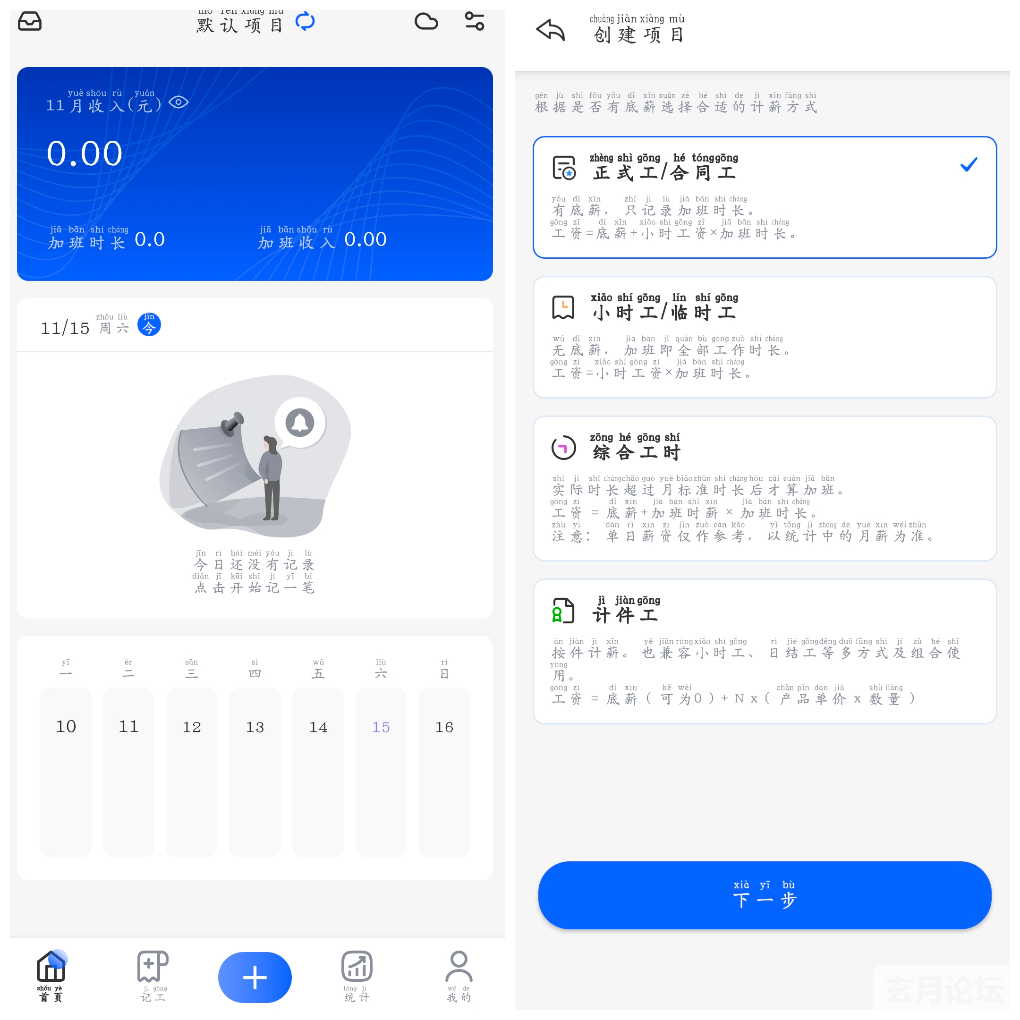The image size is (1020, 1020).
Task: Toggle income visibility eye icon
Action: (x=179, y=102)
